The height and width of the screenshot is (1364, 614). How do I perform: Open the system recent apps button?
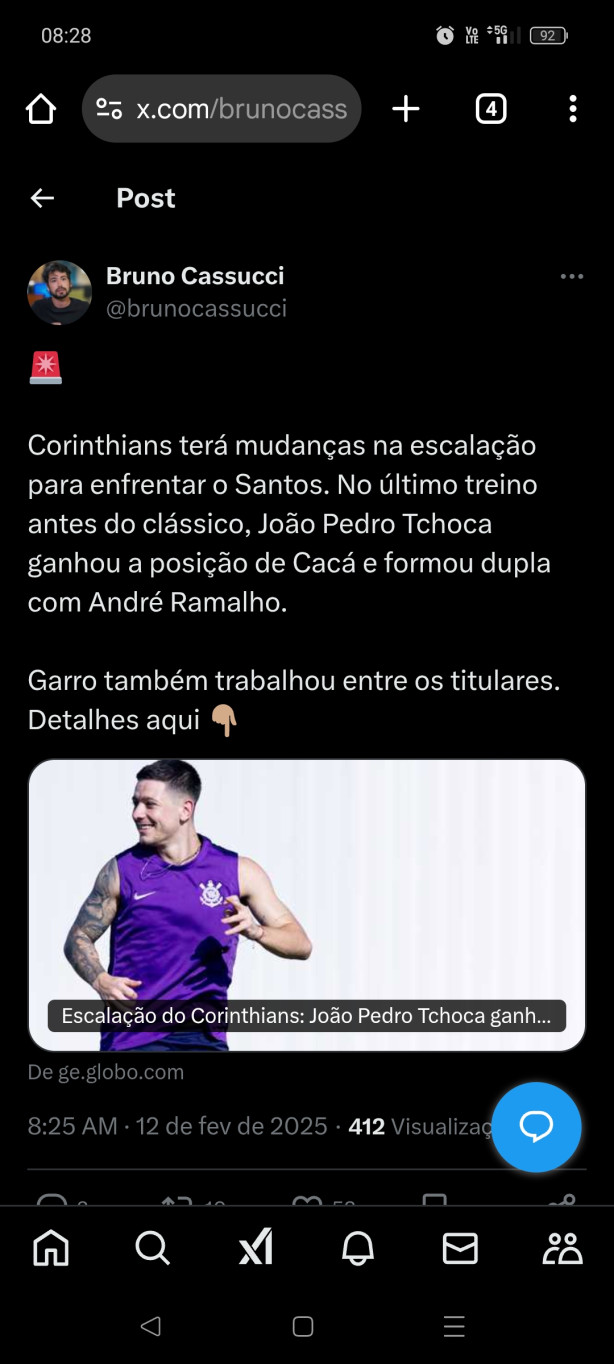tap(454, 1327)
